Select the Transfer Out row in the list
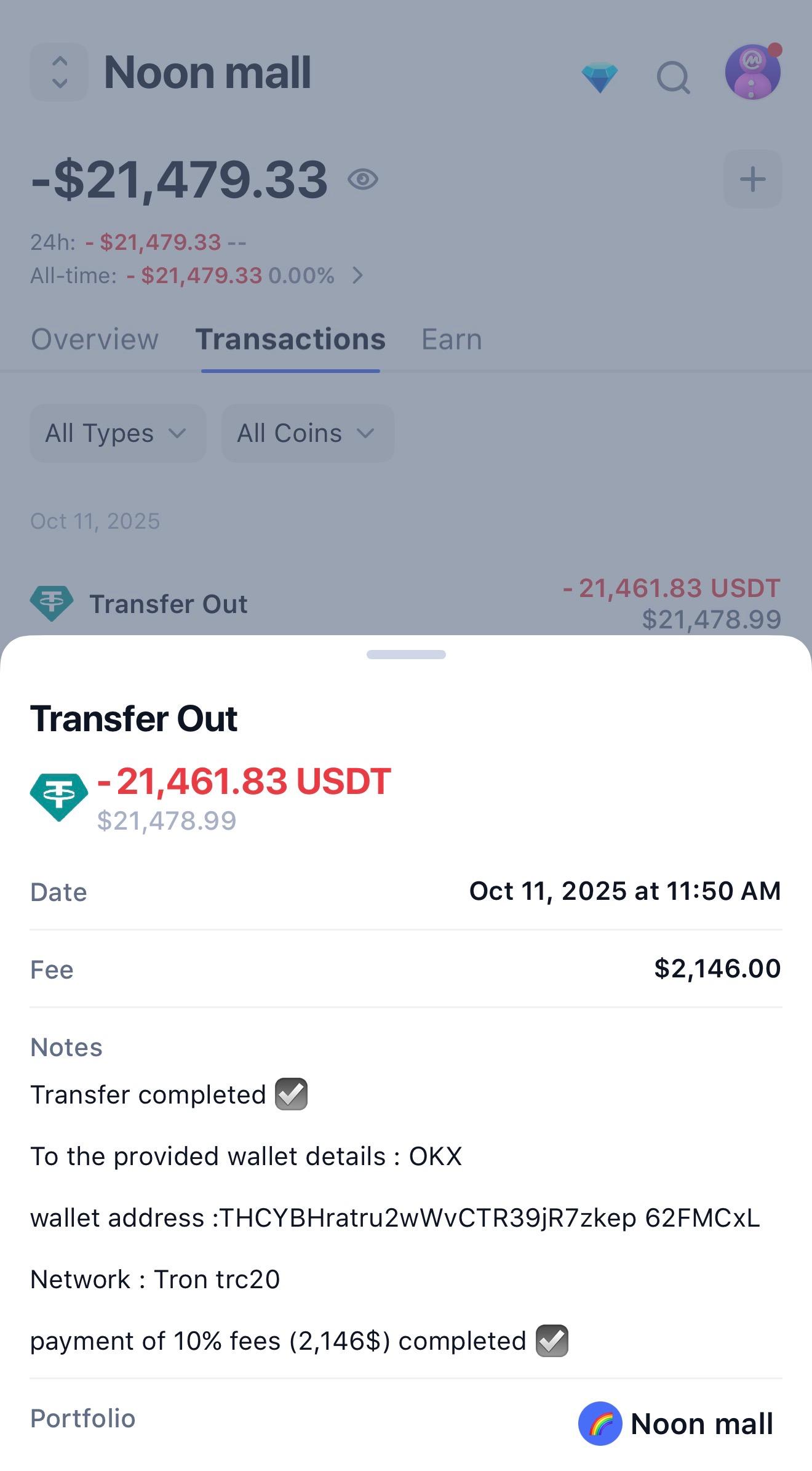This screenshot has width=812, height=1471. 406,603
